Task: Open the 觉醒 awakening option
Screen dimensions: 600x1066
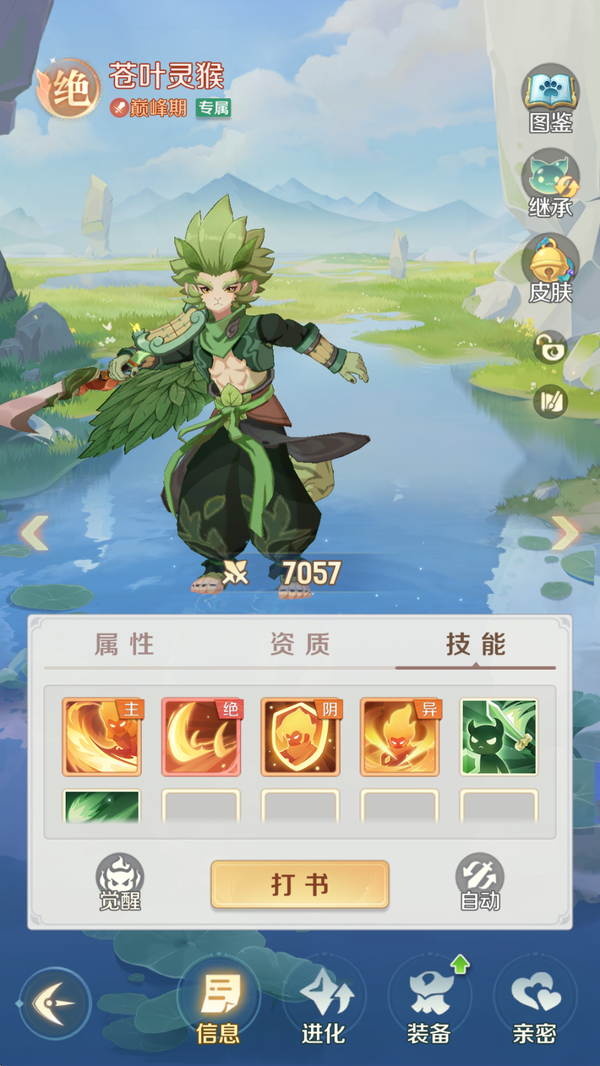Action: coord(120,882)
